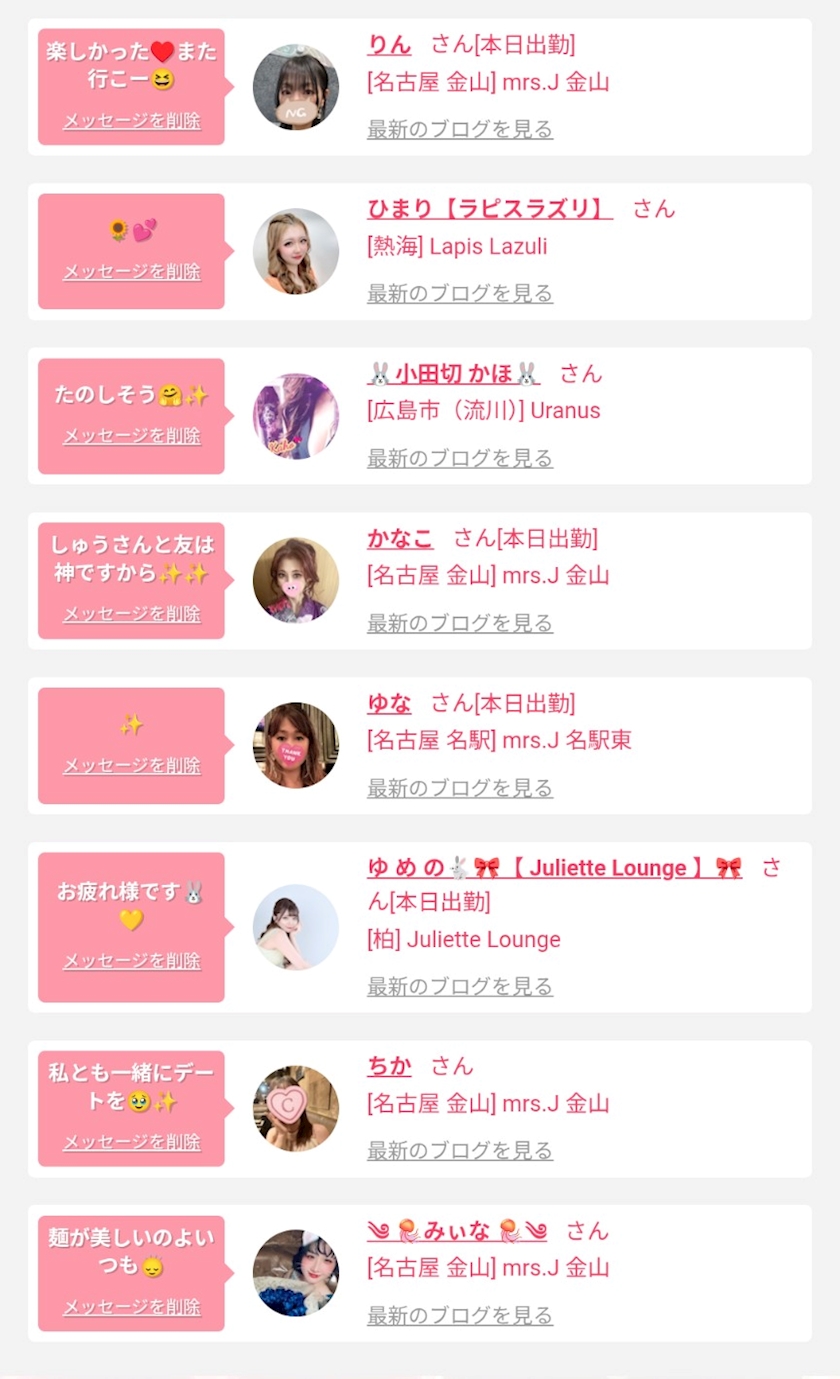Delete the message sent to みぃな
840x1379 pixels.
tap(132, 1307)
